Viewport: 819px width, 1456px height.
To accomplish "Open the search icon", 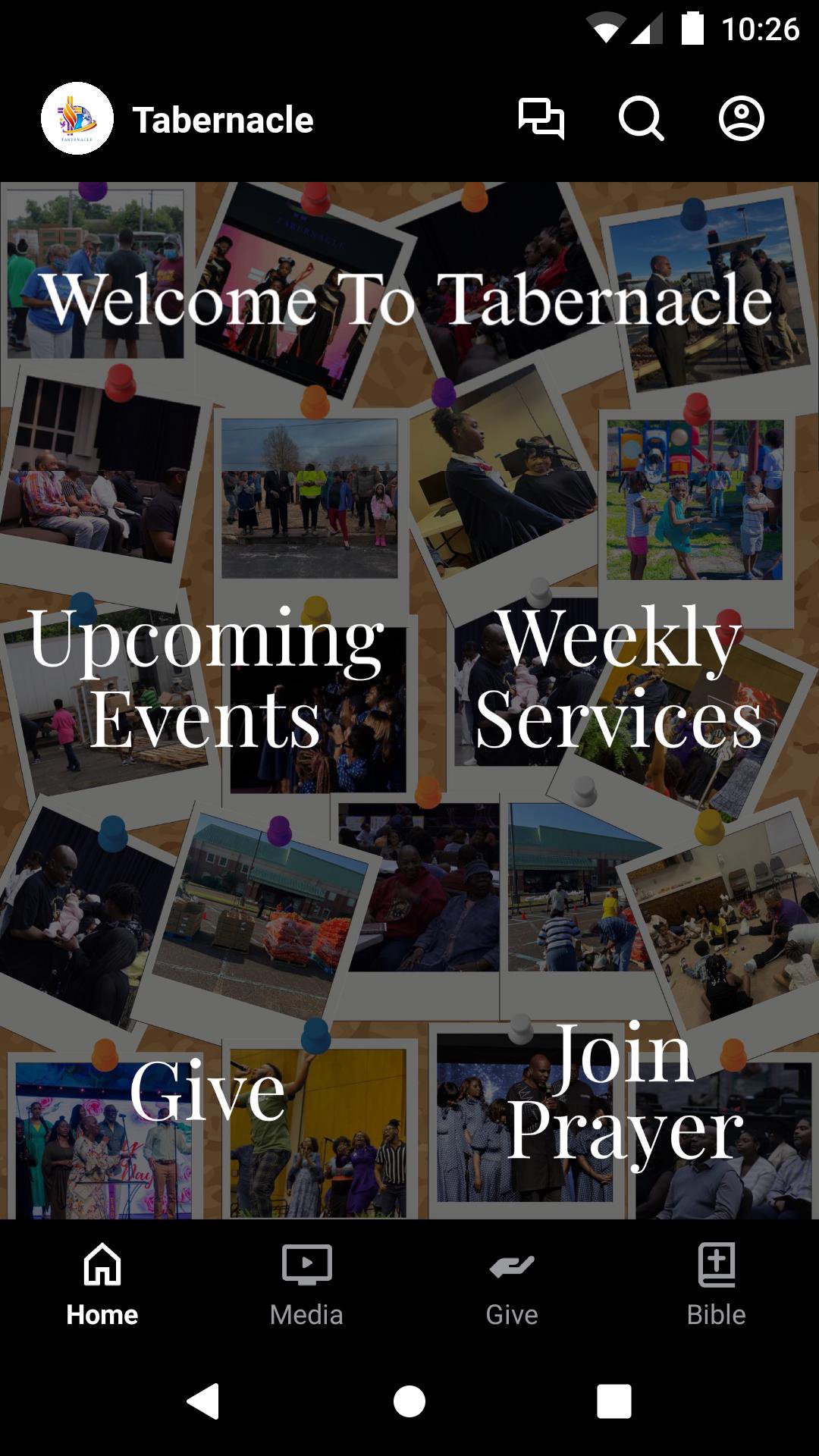I will (642, 119).
